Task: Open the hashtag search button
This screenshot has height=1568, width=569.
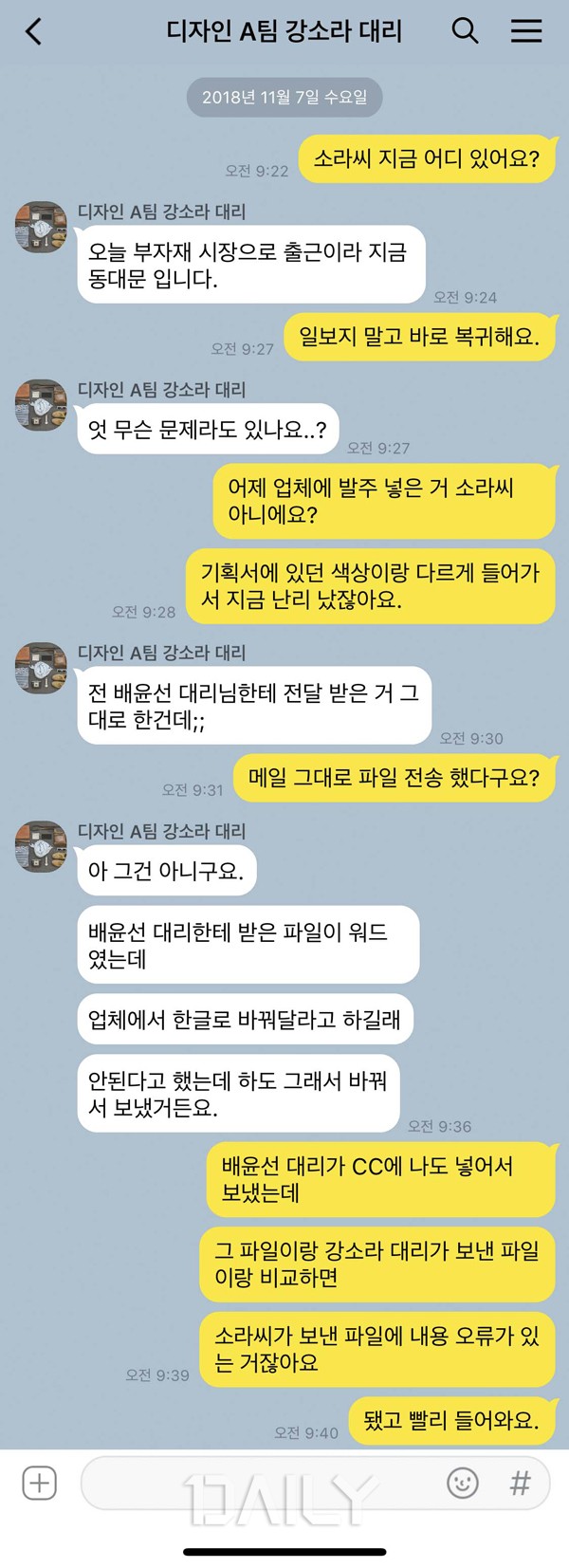Action: coord(520,1483)
